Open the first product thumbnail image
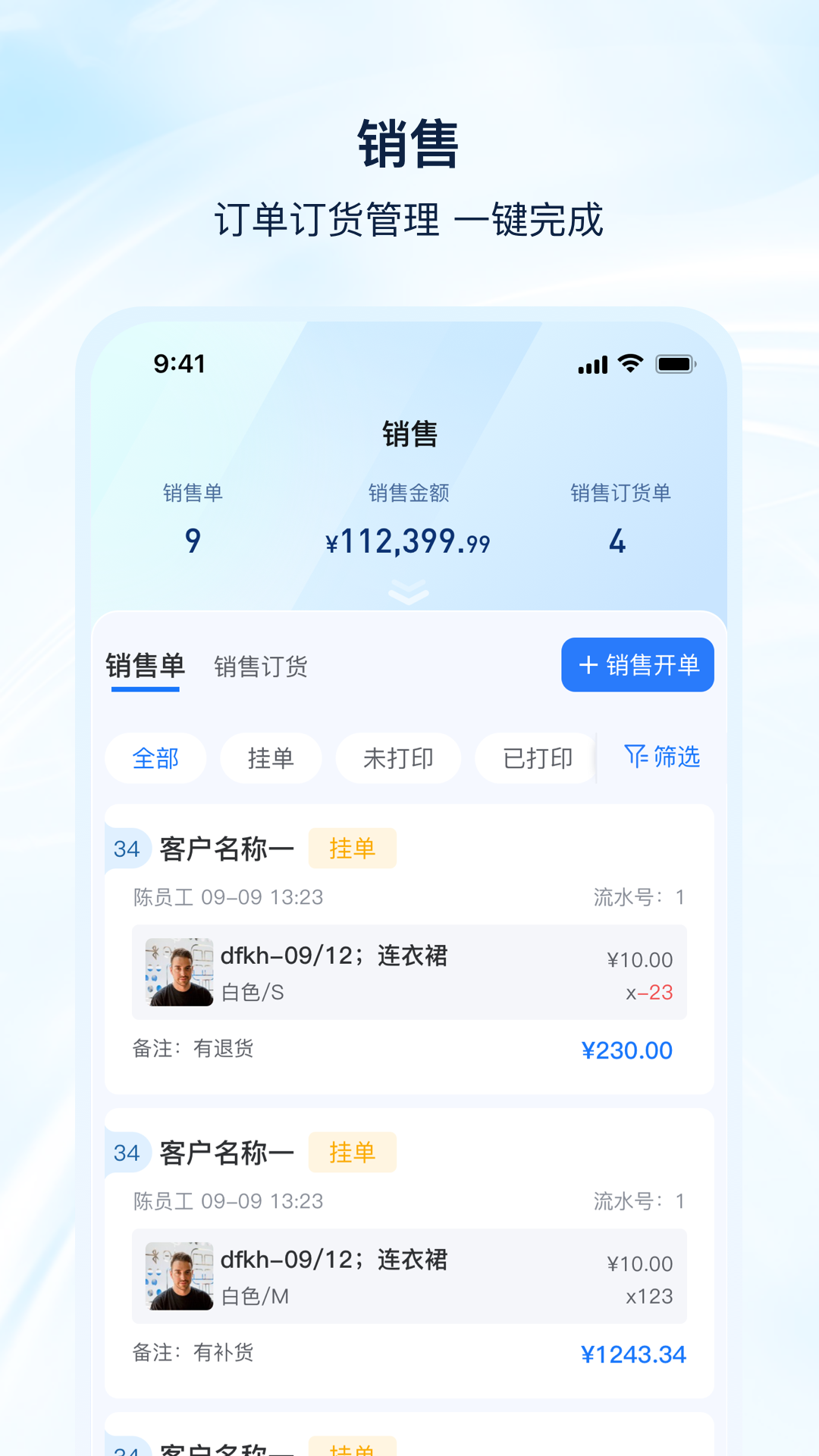The width and height of the screenshot is (819, 1456). [179, 973]
